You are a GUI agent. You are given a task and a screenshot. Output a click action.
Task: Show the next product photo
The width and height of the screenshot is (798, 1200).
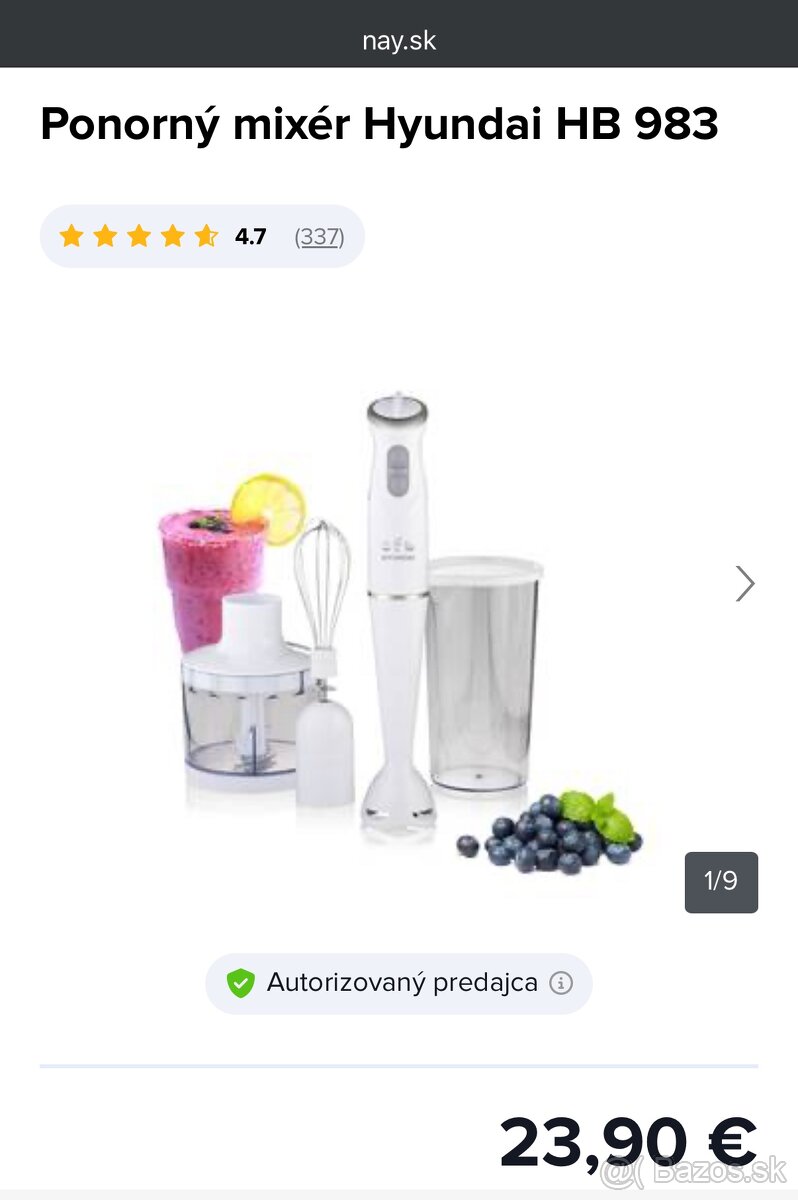click(744, 583)
